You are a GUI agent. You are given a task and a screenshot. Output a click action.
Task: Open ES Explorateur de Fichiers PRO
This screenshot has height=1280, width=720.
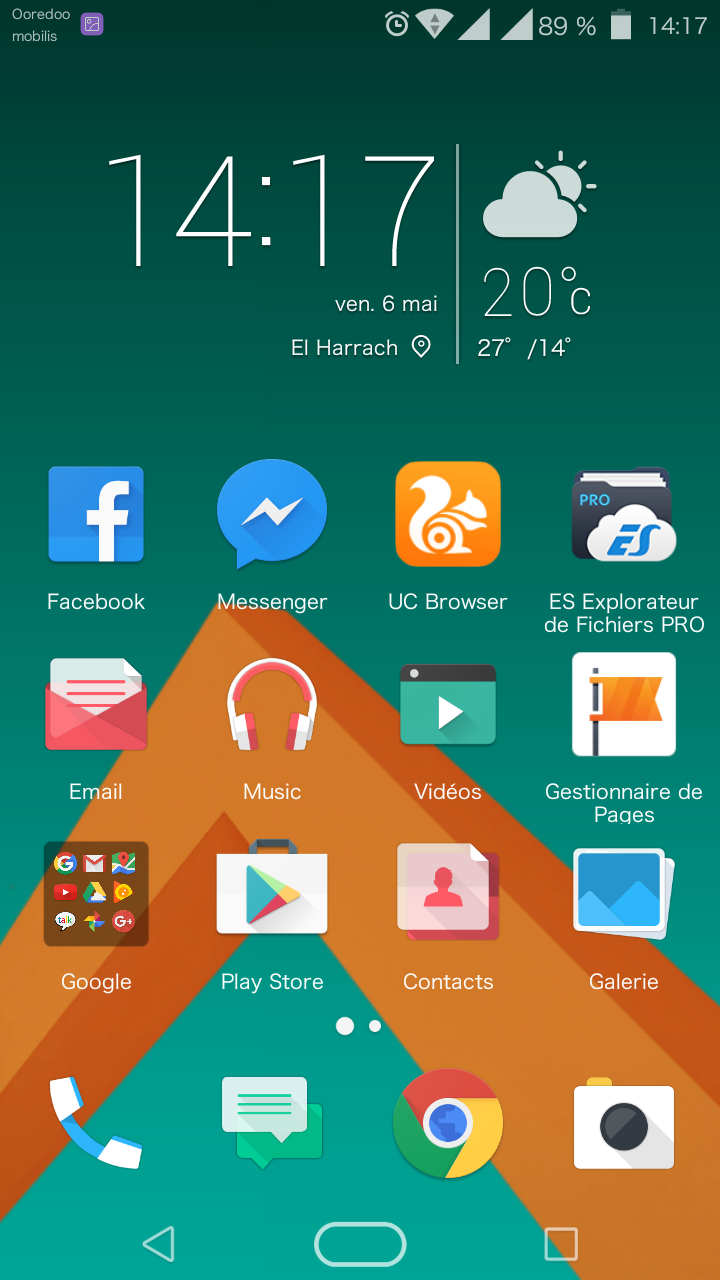coord(624,515)
